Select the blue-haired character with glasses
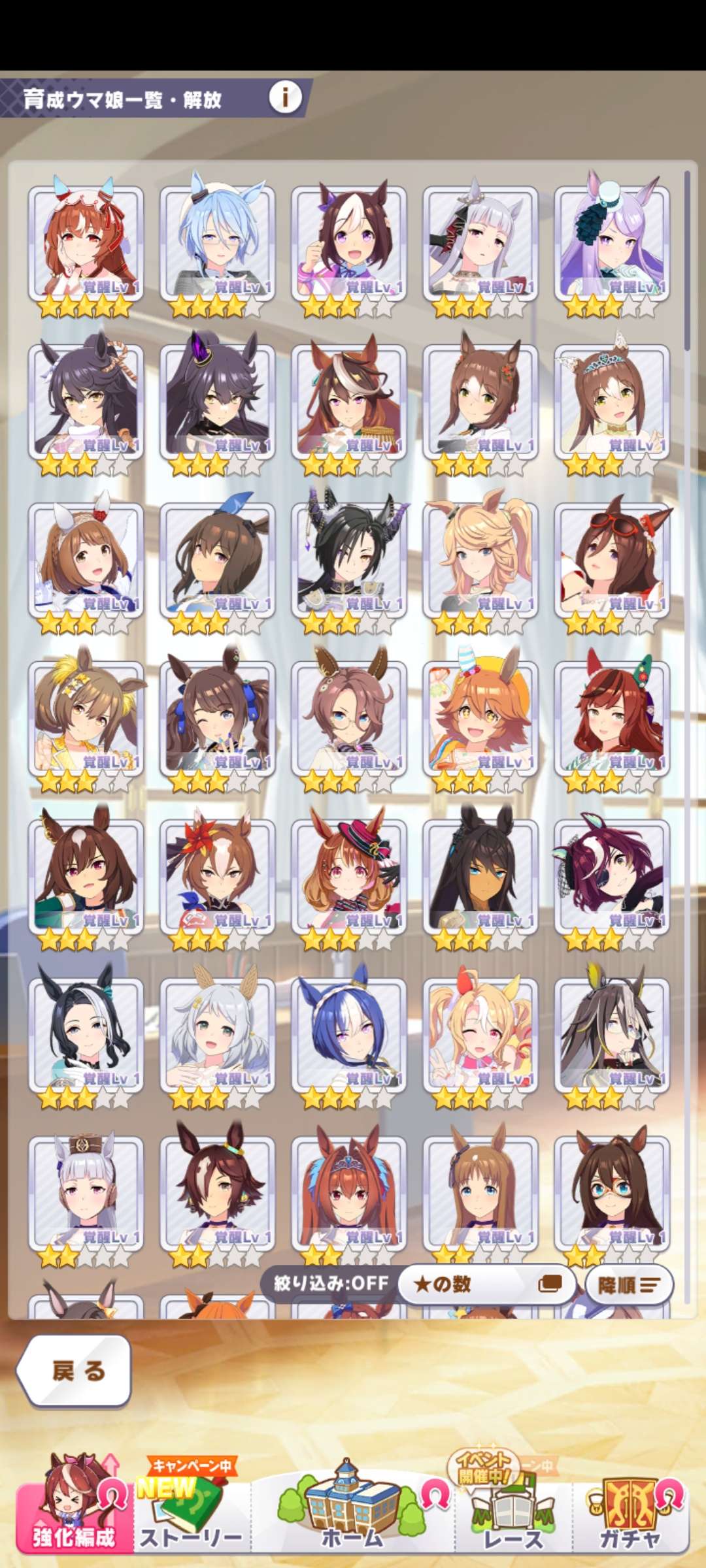706x1568 pixels. [217, 245]
